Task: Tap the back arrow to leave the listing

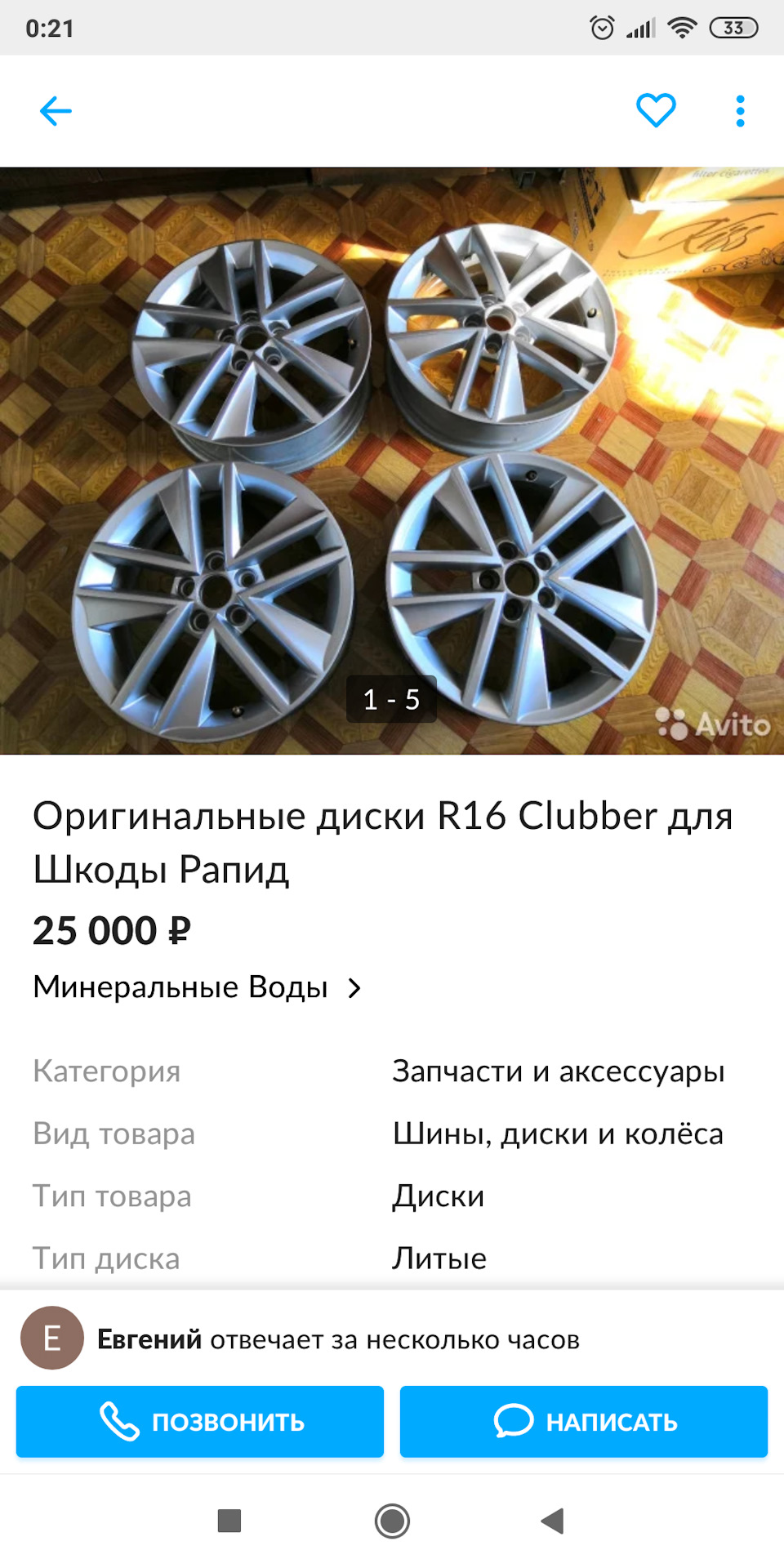Action: coord(56,110)
